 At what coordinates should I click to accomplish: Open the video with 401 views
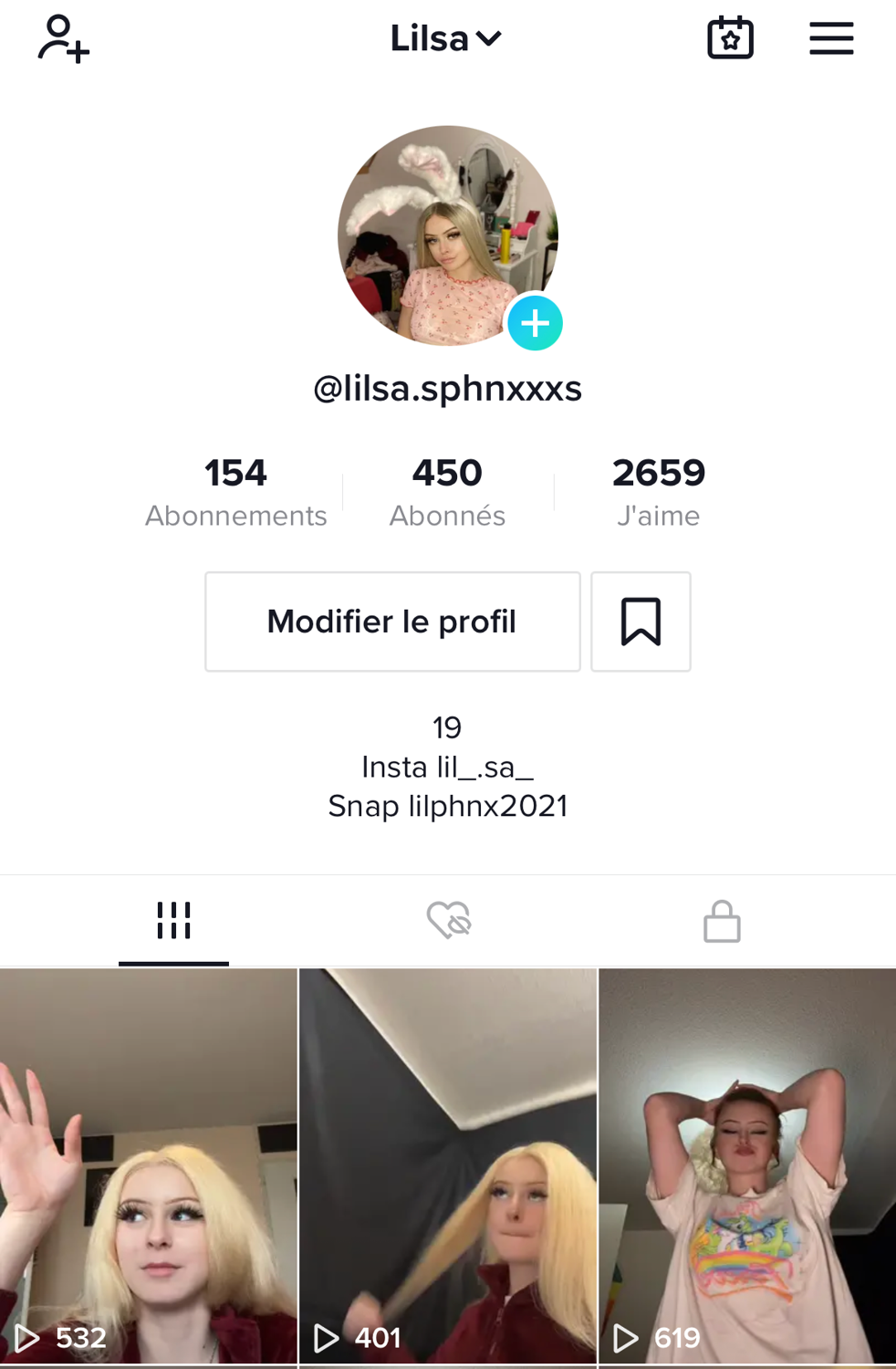pos(448,1166)
